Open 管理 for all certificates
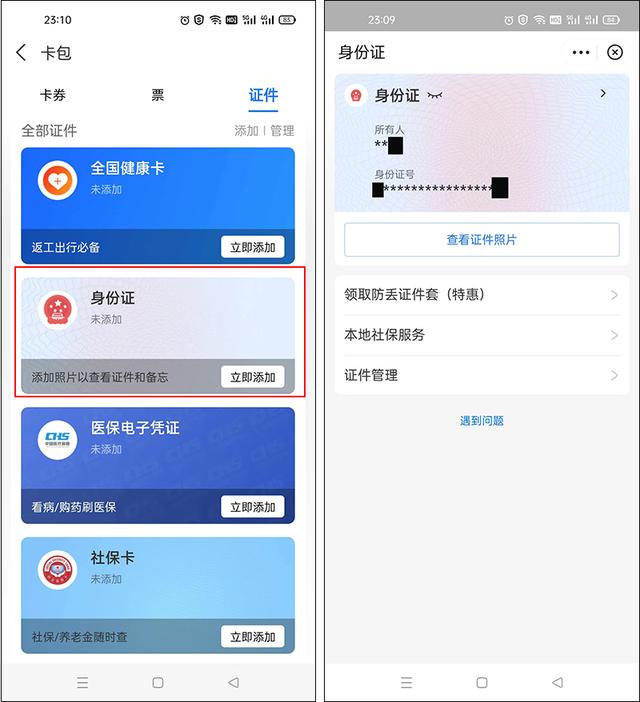The width and height of the screenshot is (640, 702). tap(282, 131)
